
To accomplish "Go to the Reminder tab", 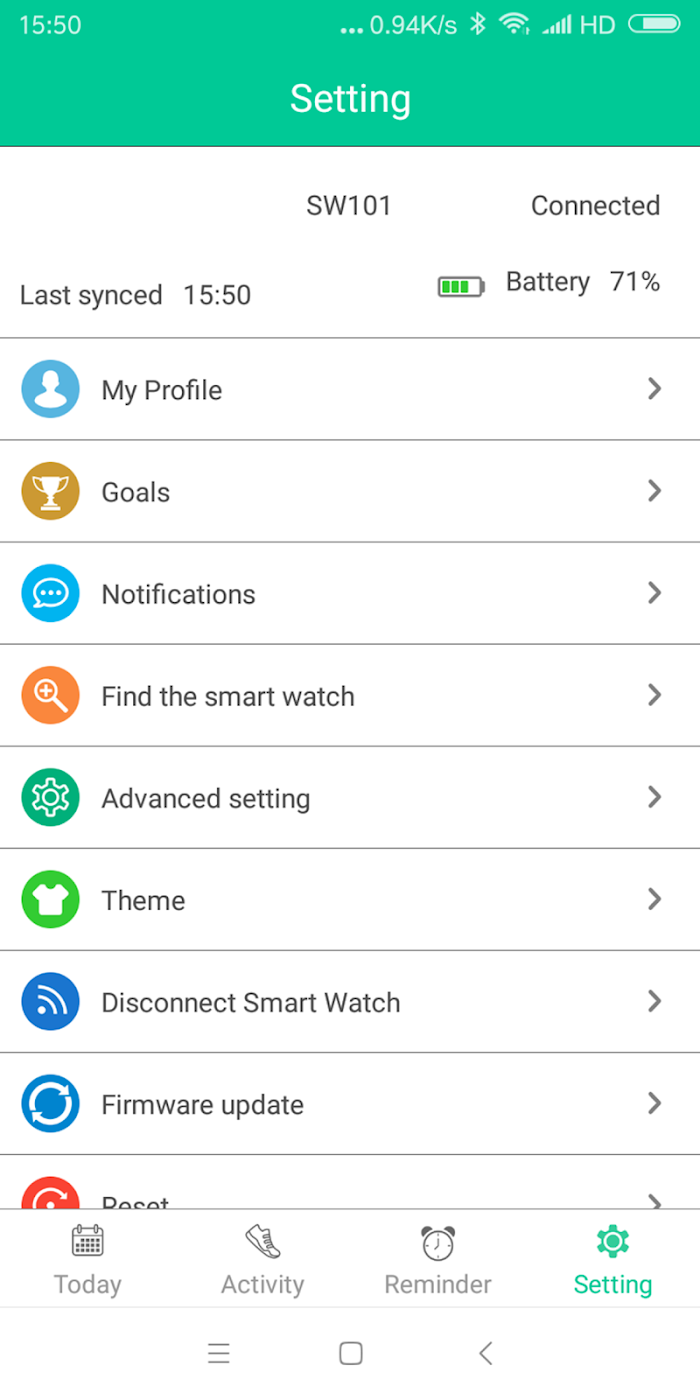I will coord(438,1259).
